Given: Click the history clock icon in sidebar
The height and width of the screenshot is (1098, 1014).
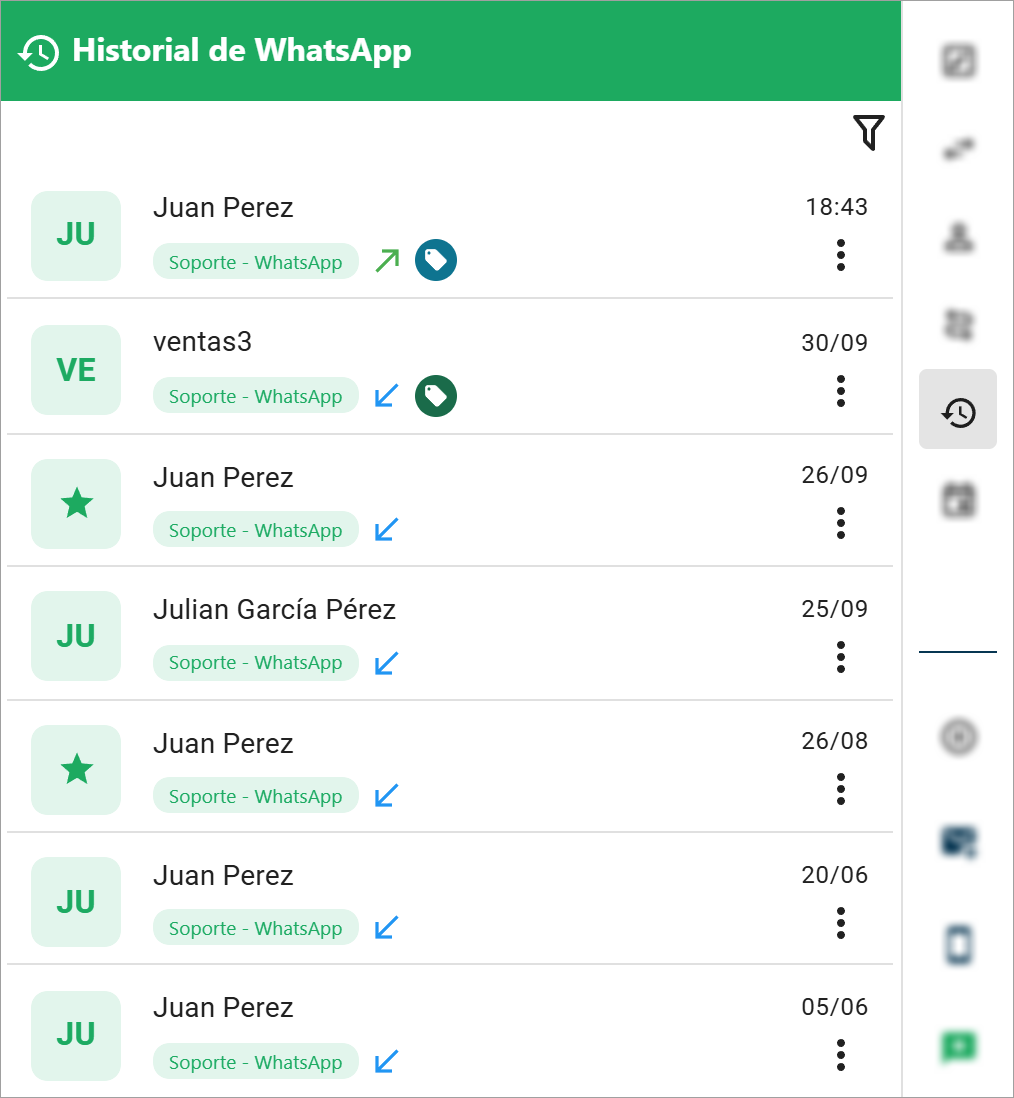Looking at the screenshot, I should [x=957, y=410].
